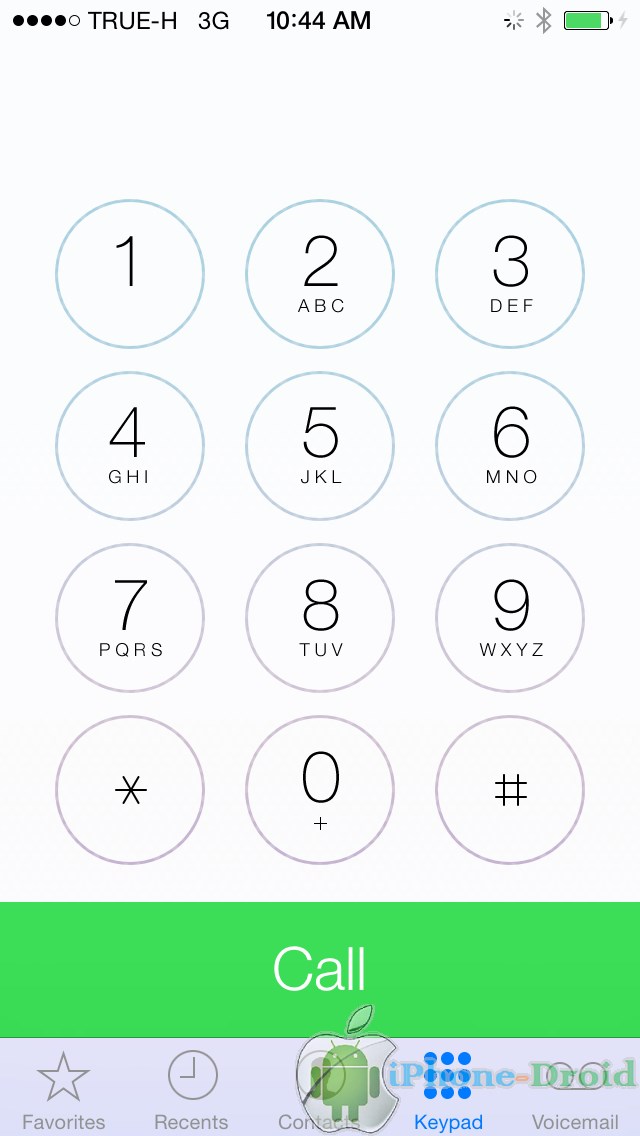Enter the 9 WXYZ key
This screenshot has height=1136, width=640.
click(510, 618)
